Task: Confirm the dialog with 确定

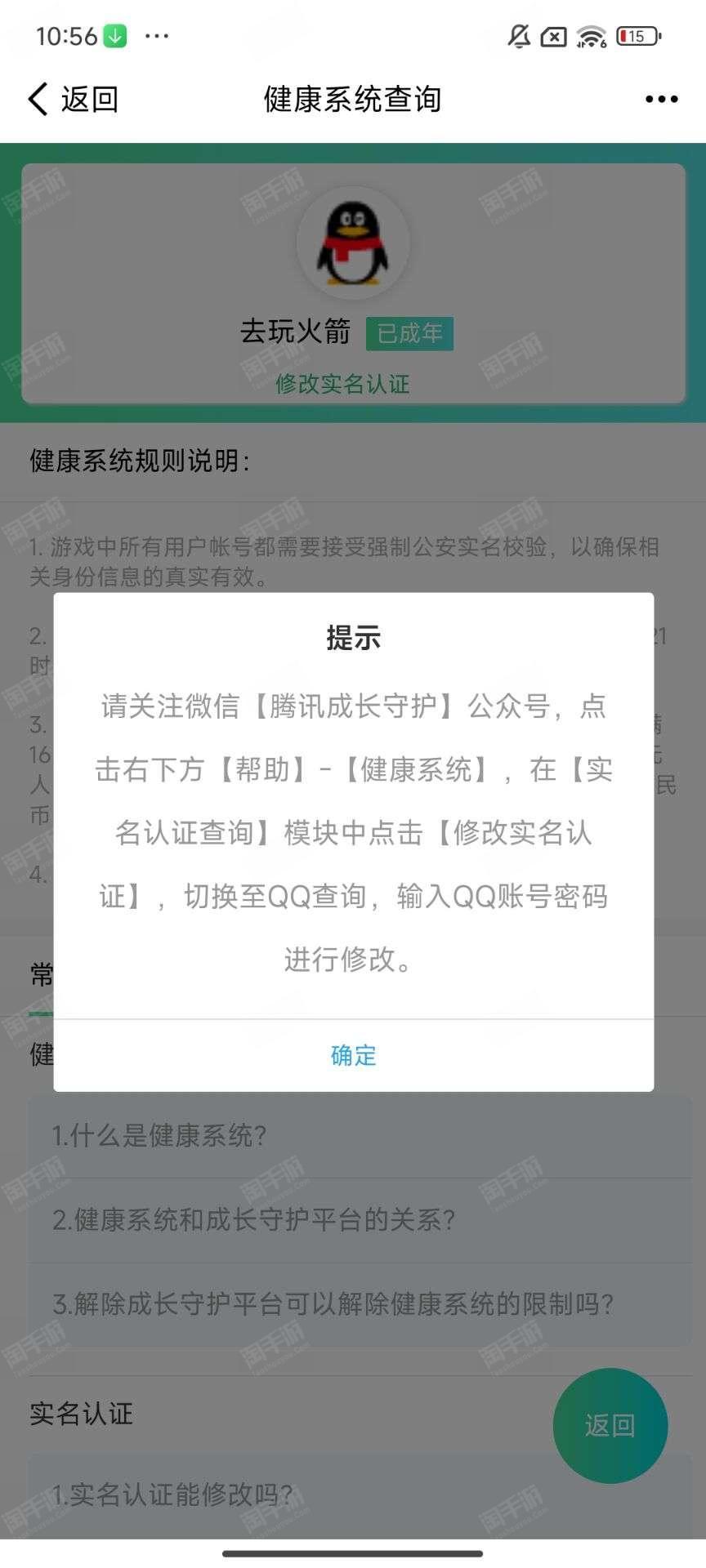Action: tap(353, 1055)
